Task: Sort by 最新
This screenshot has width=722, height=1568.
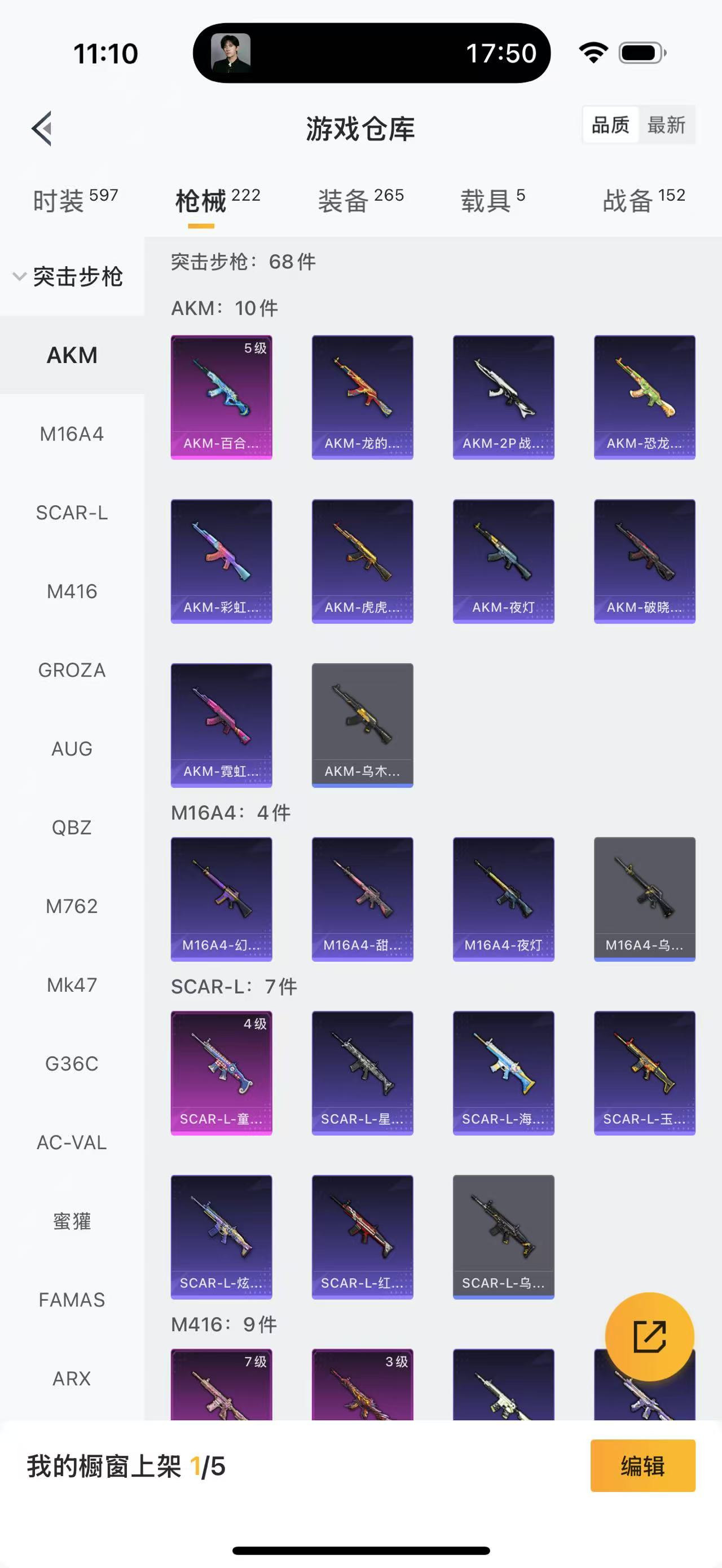Action: (x=666, y=125)
